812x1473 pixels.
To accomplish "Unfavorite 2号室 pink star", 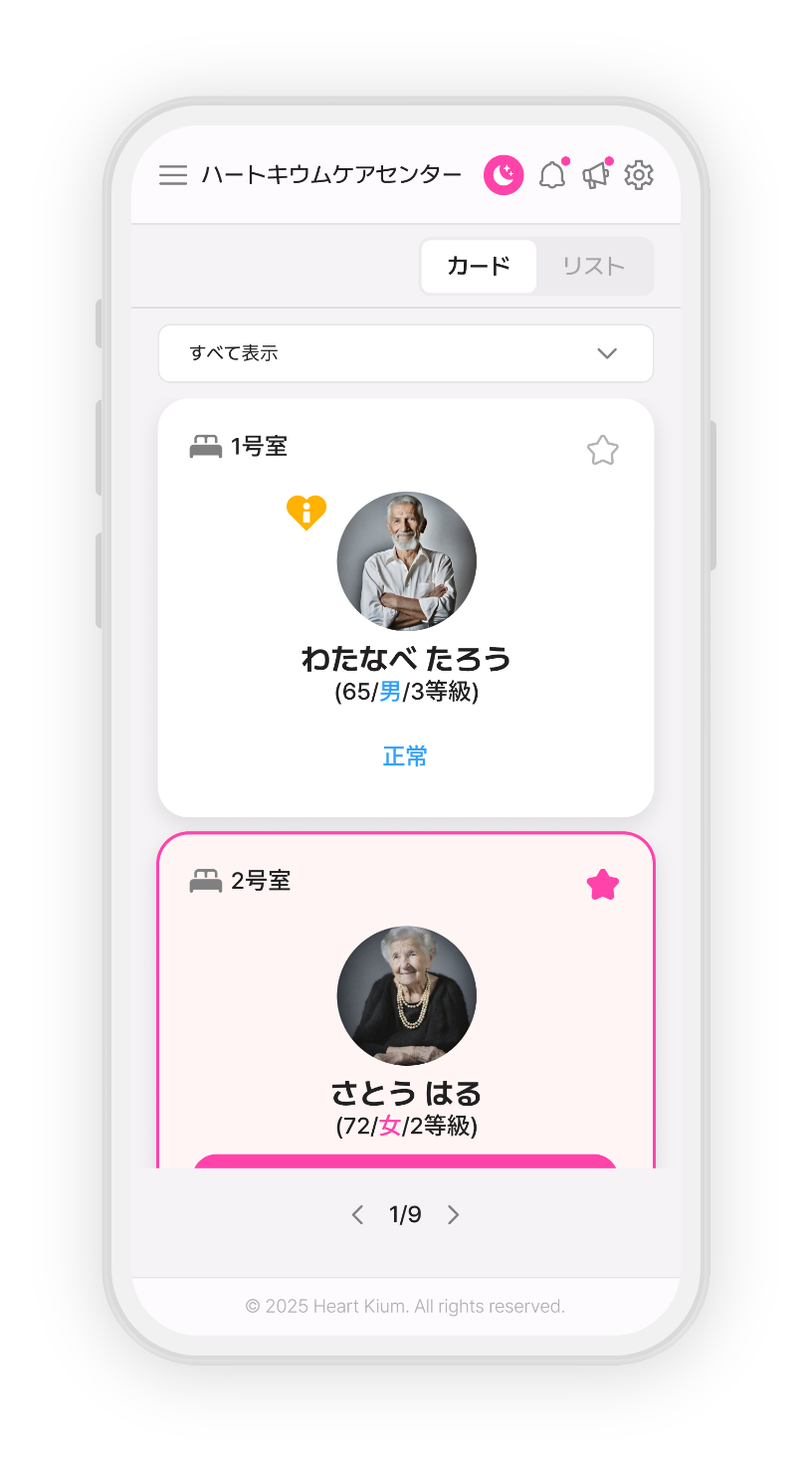I will tap(603, 884).
